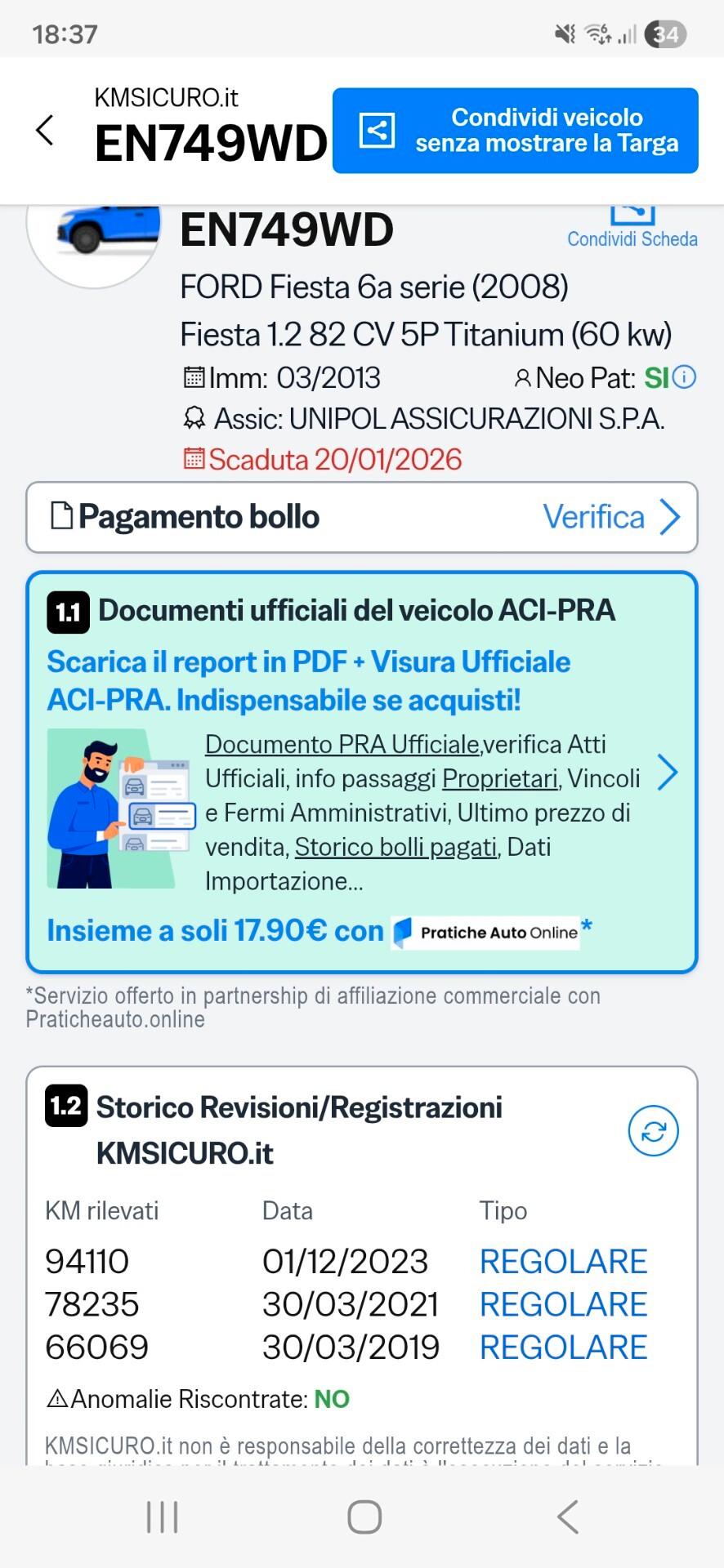
Task: Open the ACI-PRA official documents card
Action: pyautogui.click(x=667, y=773)
